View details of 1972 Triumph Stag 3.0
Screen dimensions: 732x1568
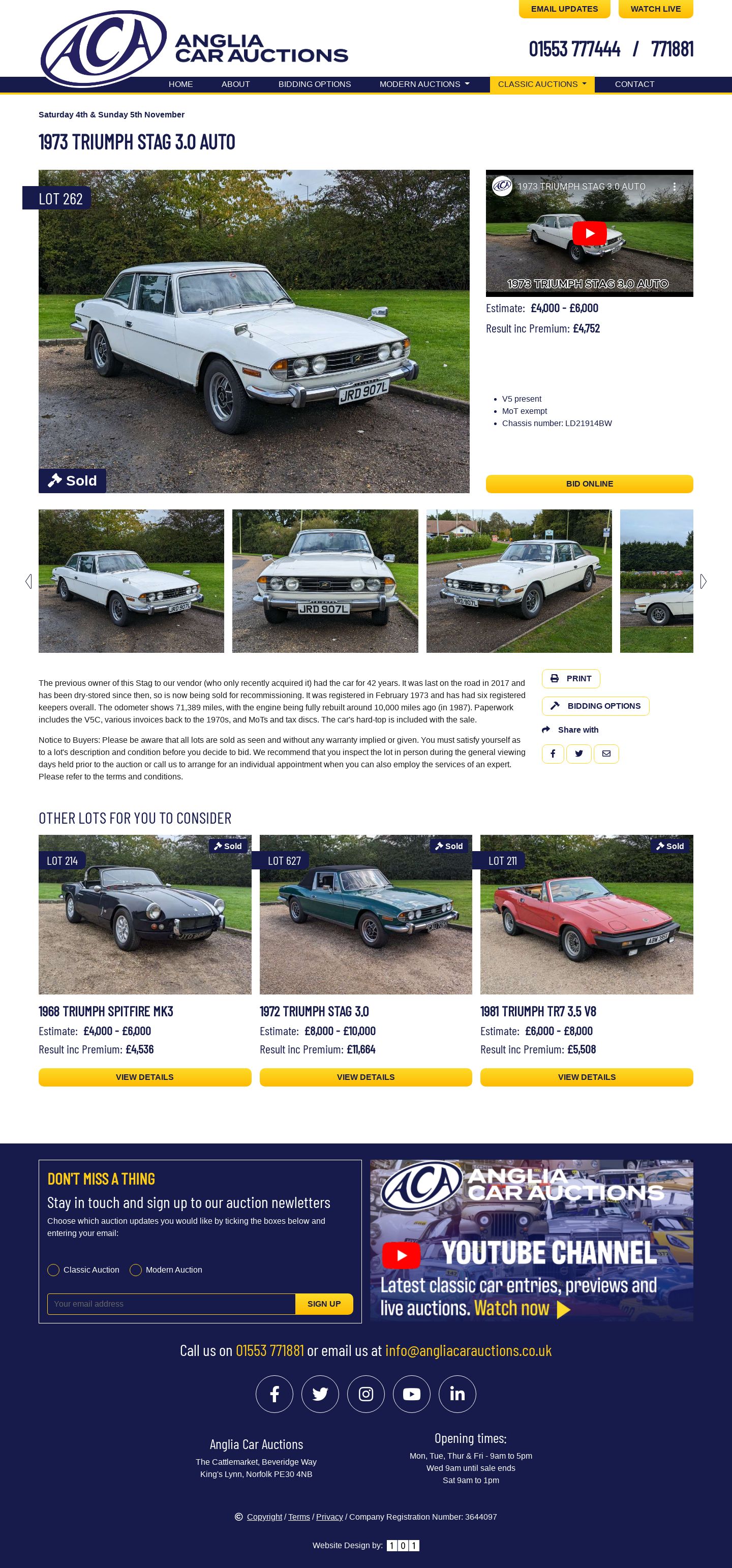click(365, 1077)
